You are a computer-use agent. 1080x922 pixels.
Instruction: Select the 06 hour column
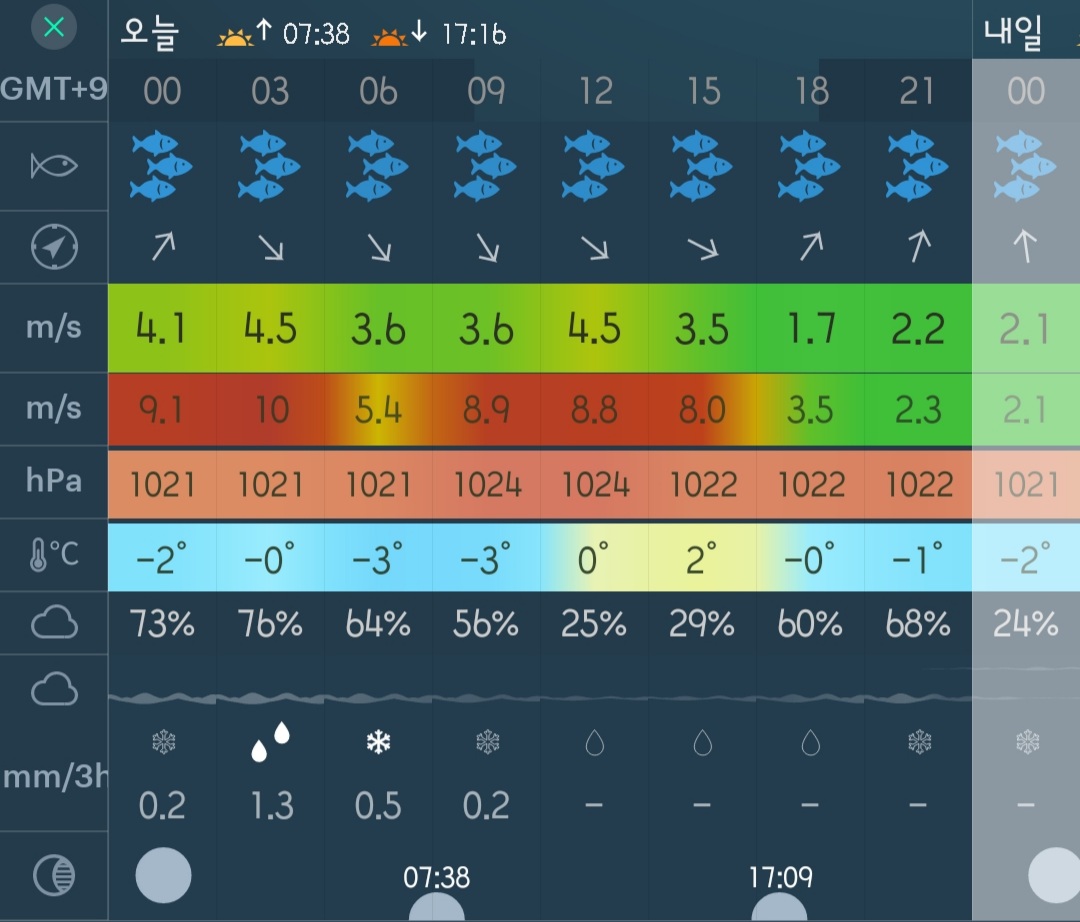(378, 91)
